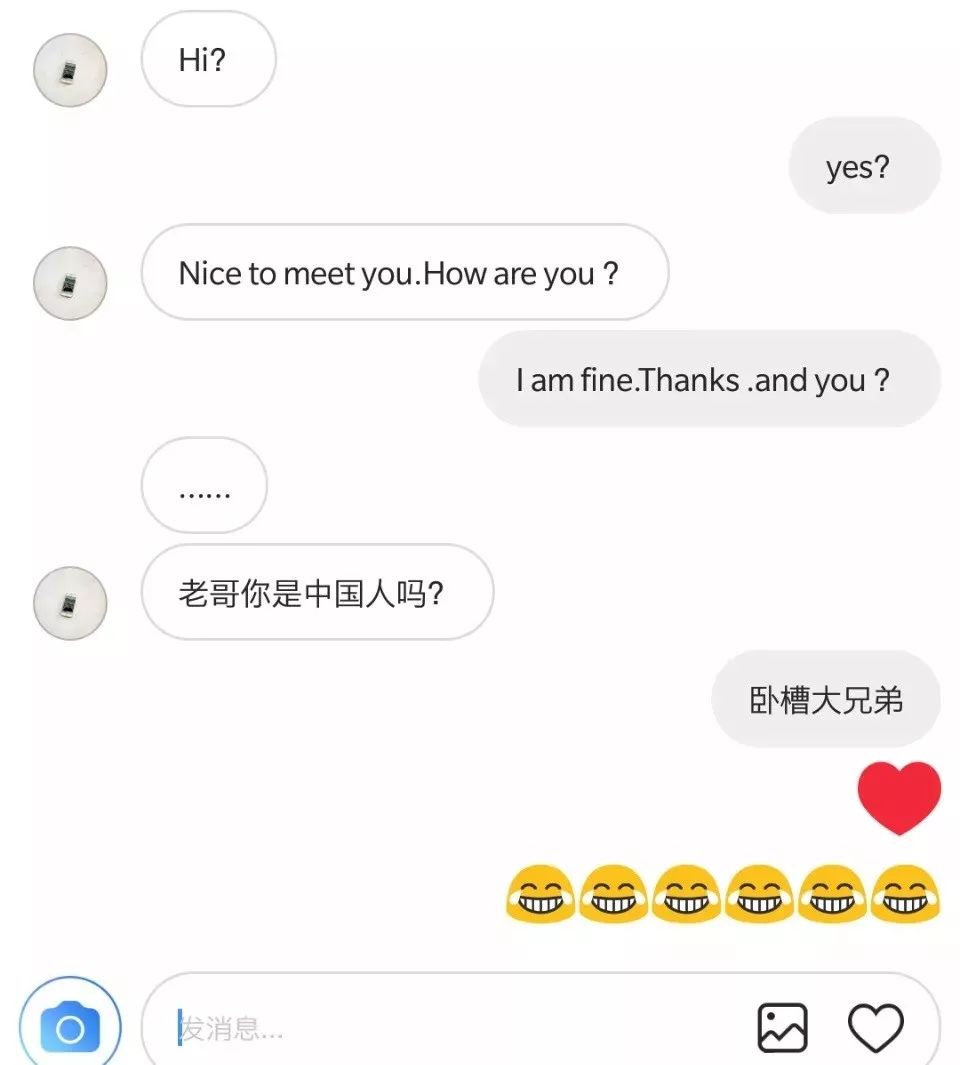Screen dimensions: 960x1065
Task: Tap the 'Hi?' message bubble
Action: point(208,60)
